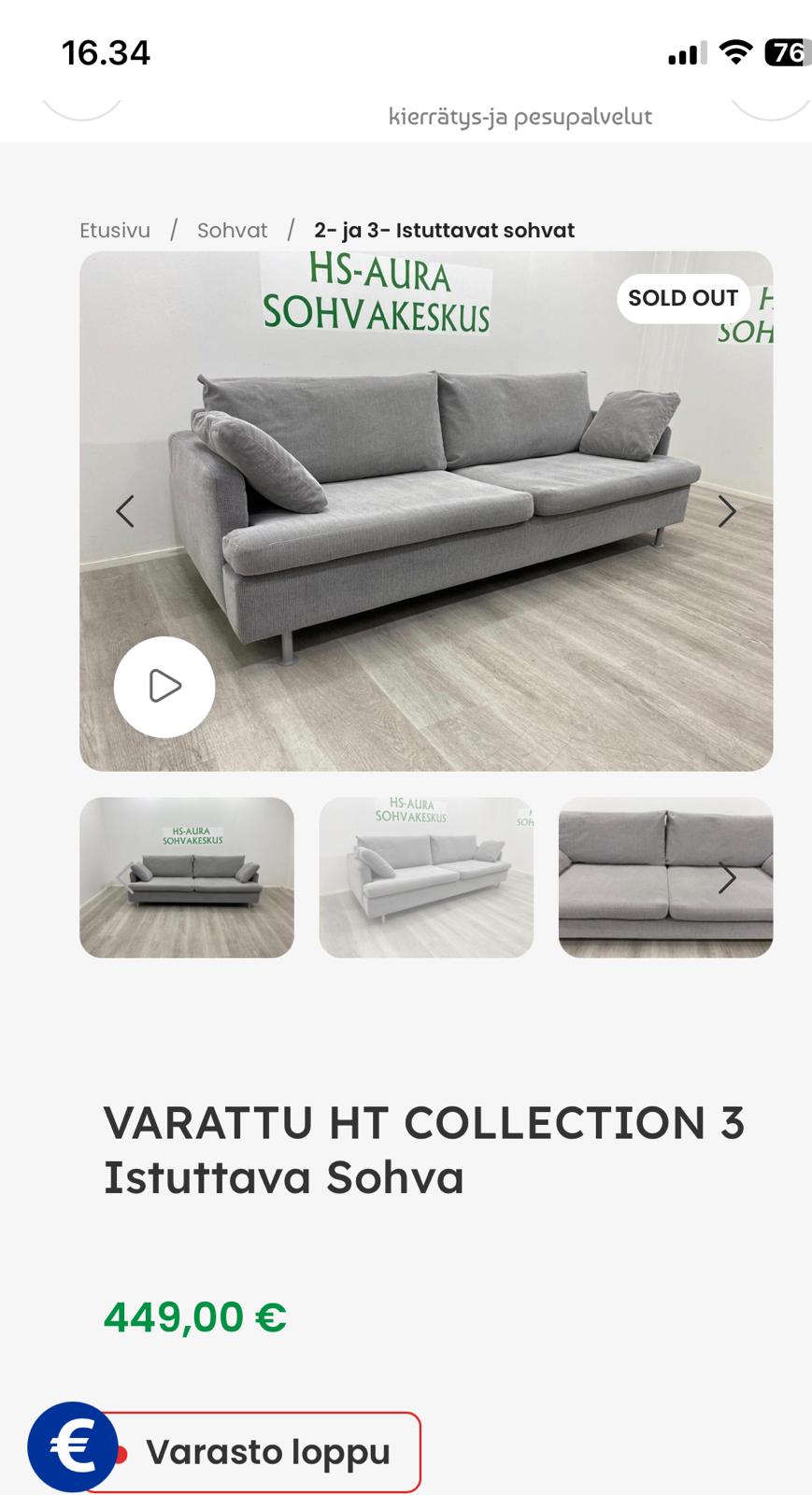Open the Sohvat breadcrumb page
The image size is (812, 1495).
(231, 230)
